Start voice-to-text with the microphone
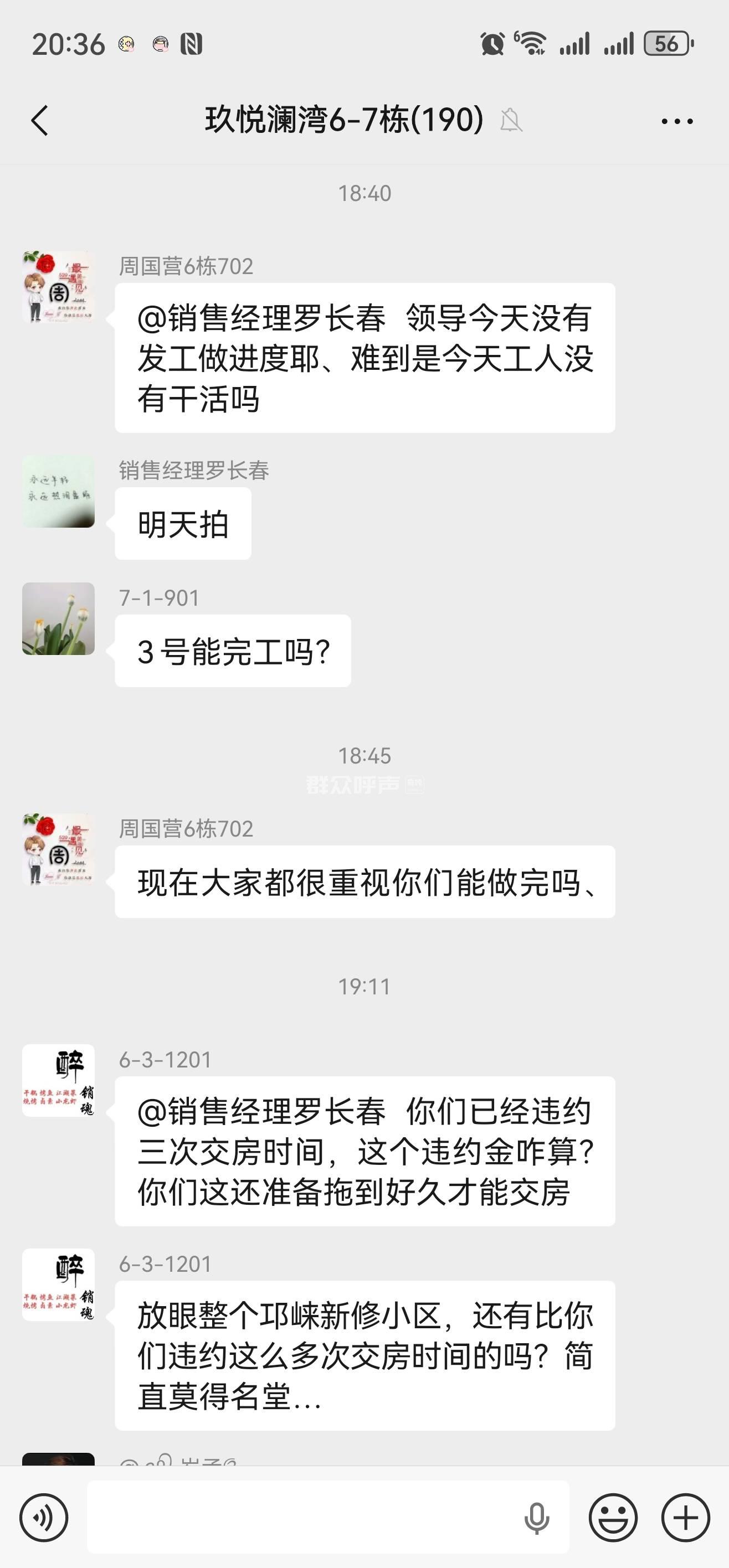Screen dimensions: 729x1568 pyautogui.click(x=536, y=1518)
